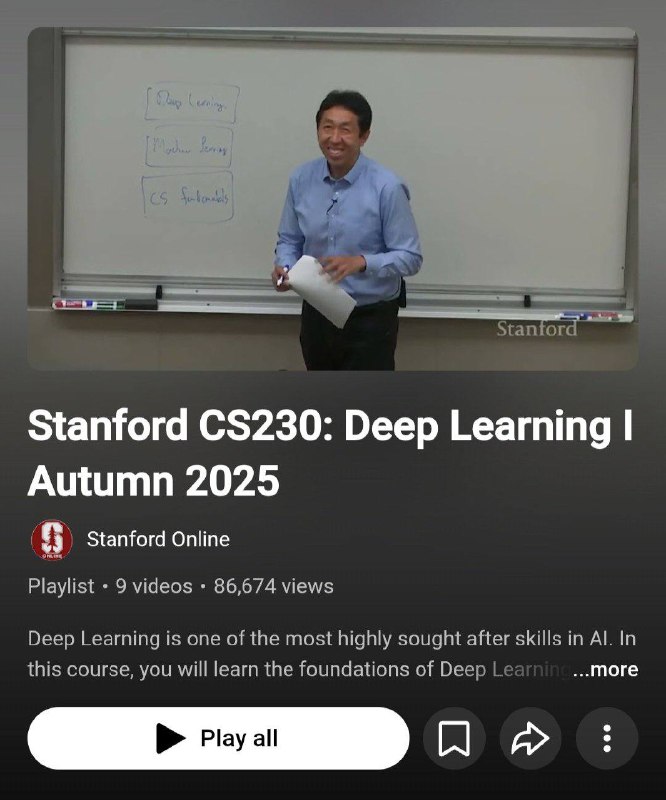Viewport: 666px width, 800px height.
Task: Share the Stanford CS230 playlist
Action: pos(530,738)
